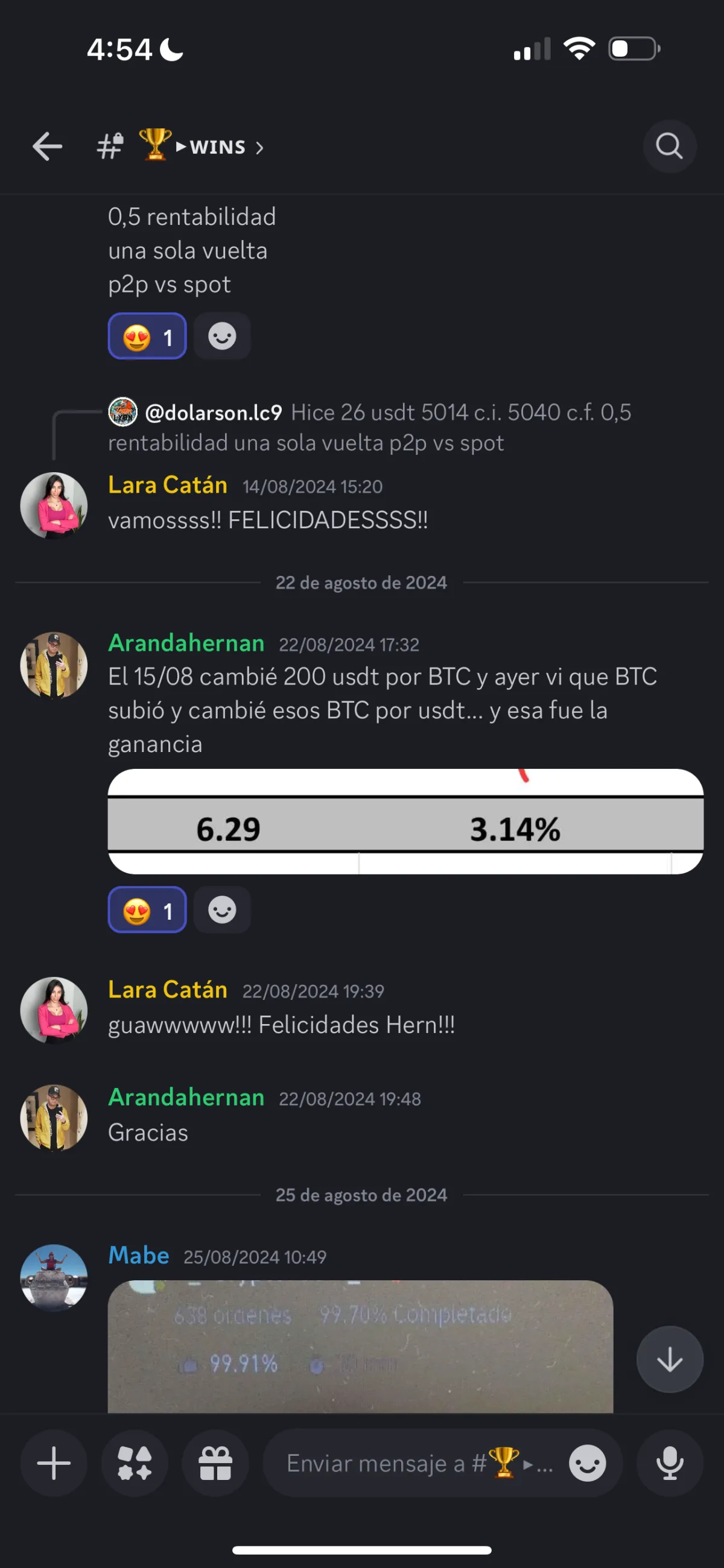Toggle heart-eyes reaction on the rentabilidad message
724x1568 pixels.
click(x=147, y=336)
